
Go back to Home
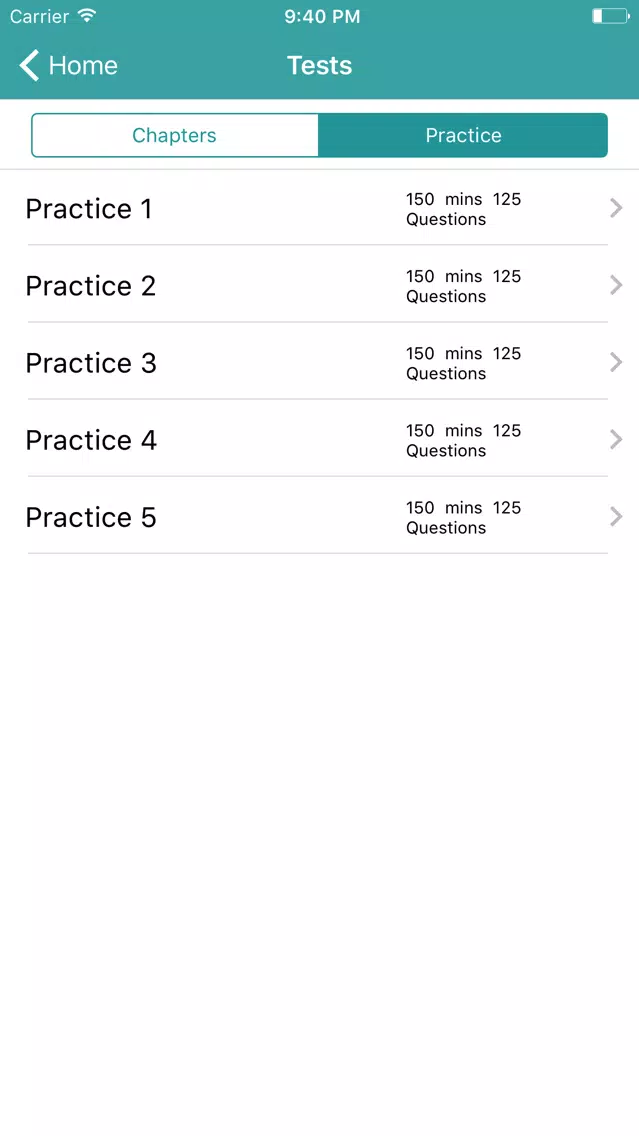[68, 65]
